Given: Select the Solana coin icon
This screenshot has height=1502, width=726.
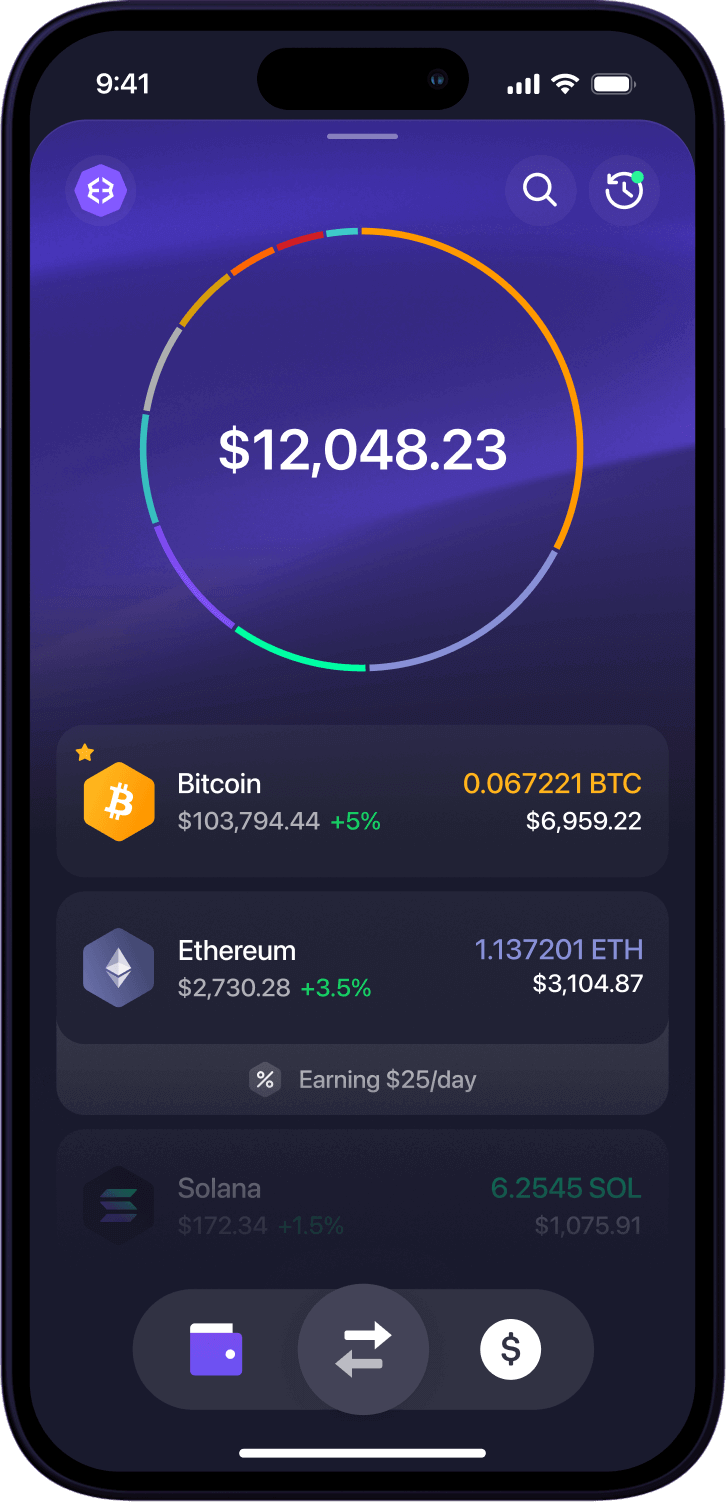Looking at the screenshot, I should click(x=119, y=1203).
